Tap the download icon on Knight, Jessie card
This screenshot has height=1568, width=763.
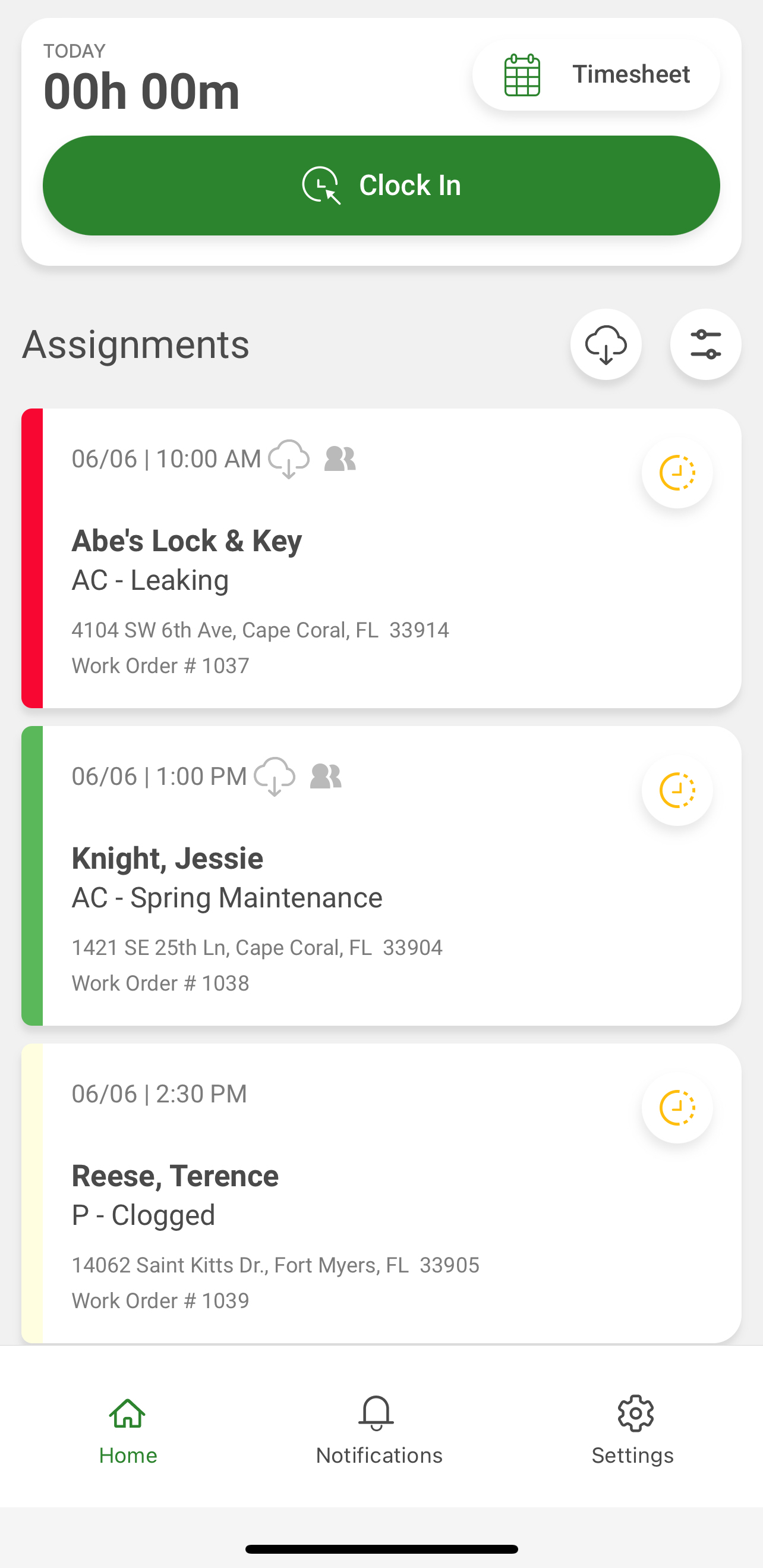[275, 777]
